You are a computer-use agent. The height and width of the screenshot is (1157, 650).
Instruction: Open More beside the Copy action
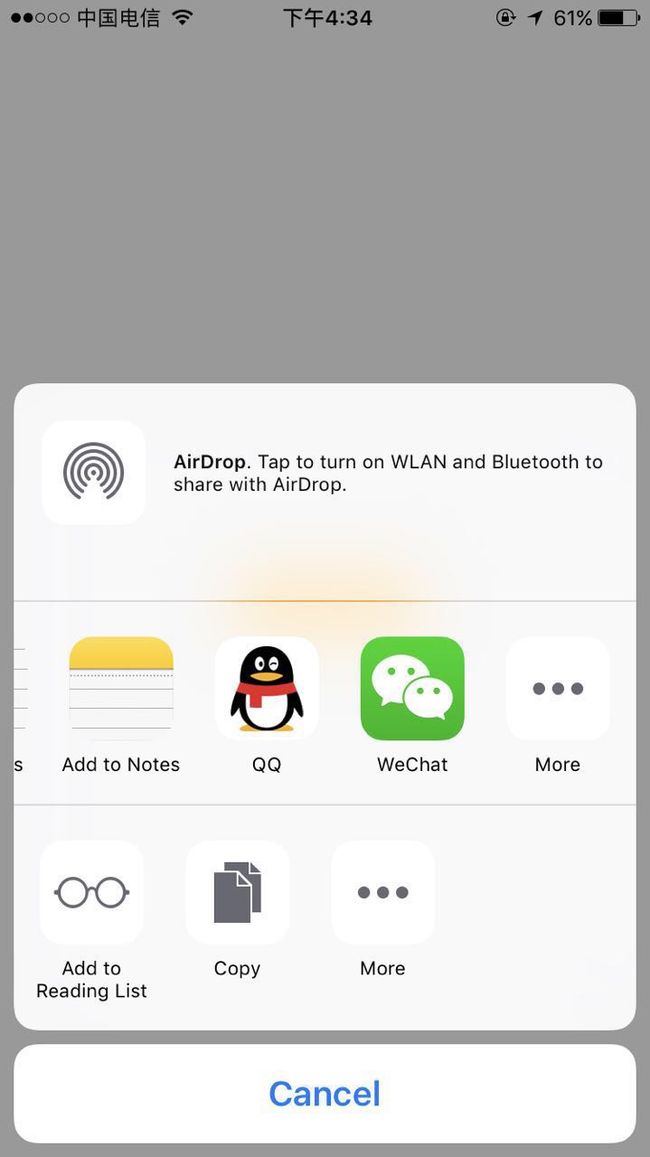click(383, 892)
